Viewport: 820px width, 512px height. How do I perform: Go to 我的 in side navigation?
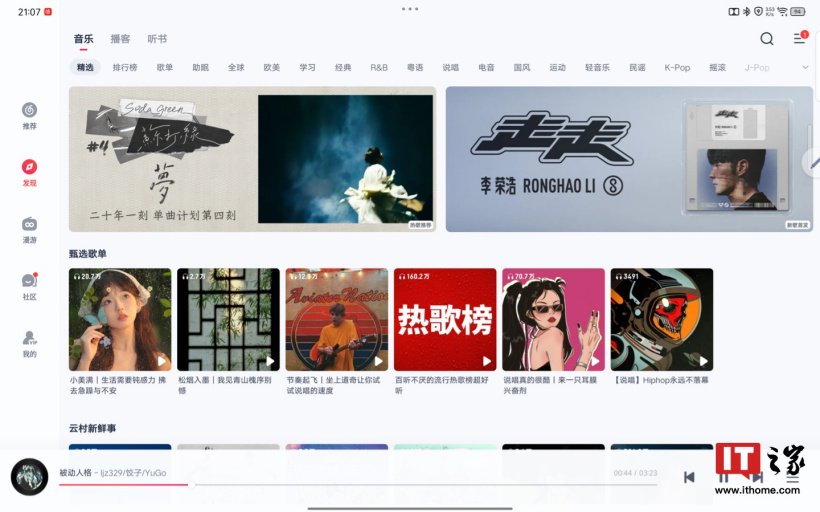point(29,343)
